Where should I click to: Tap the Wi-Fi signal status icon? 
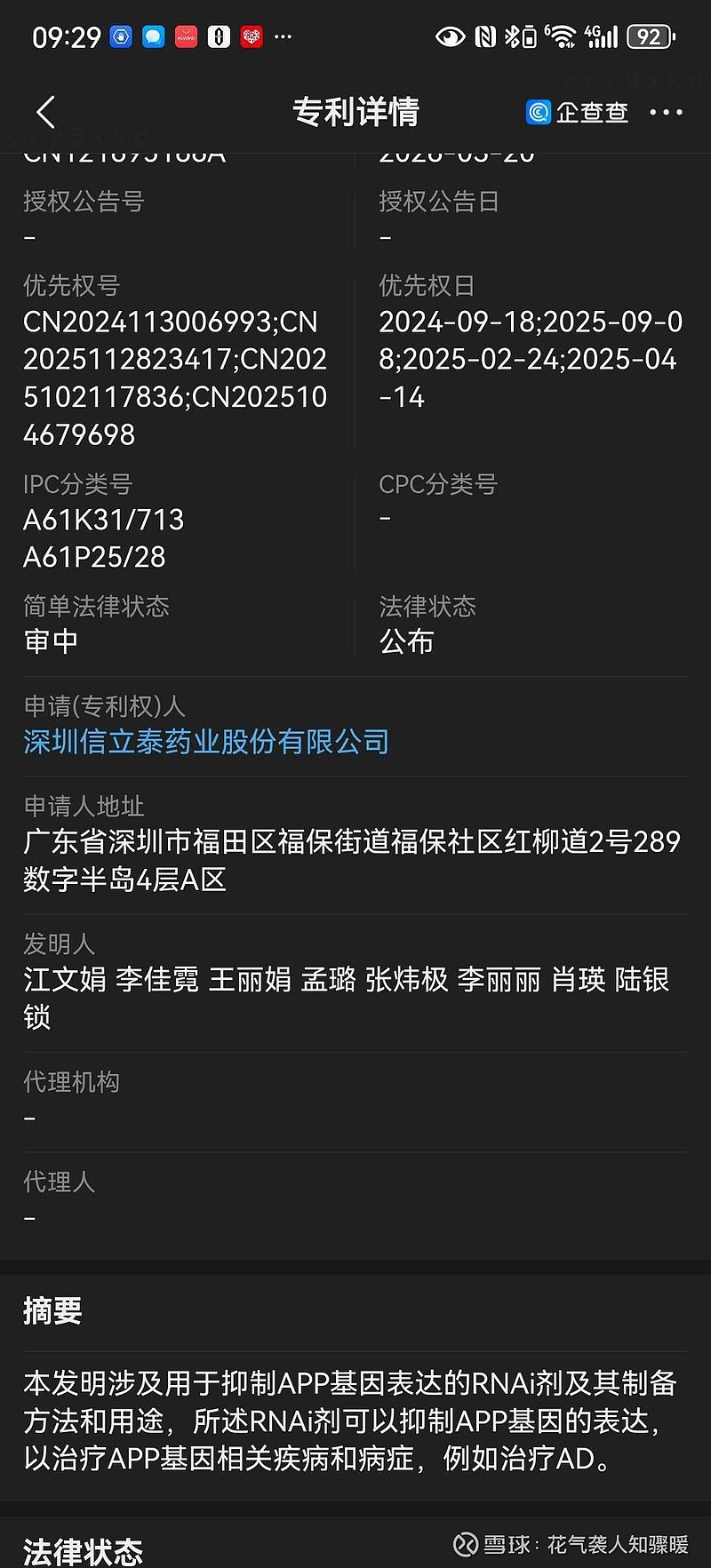coord(563,36)
